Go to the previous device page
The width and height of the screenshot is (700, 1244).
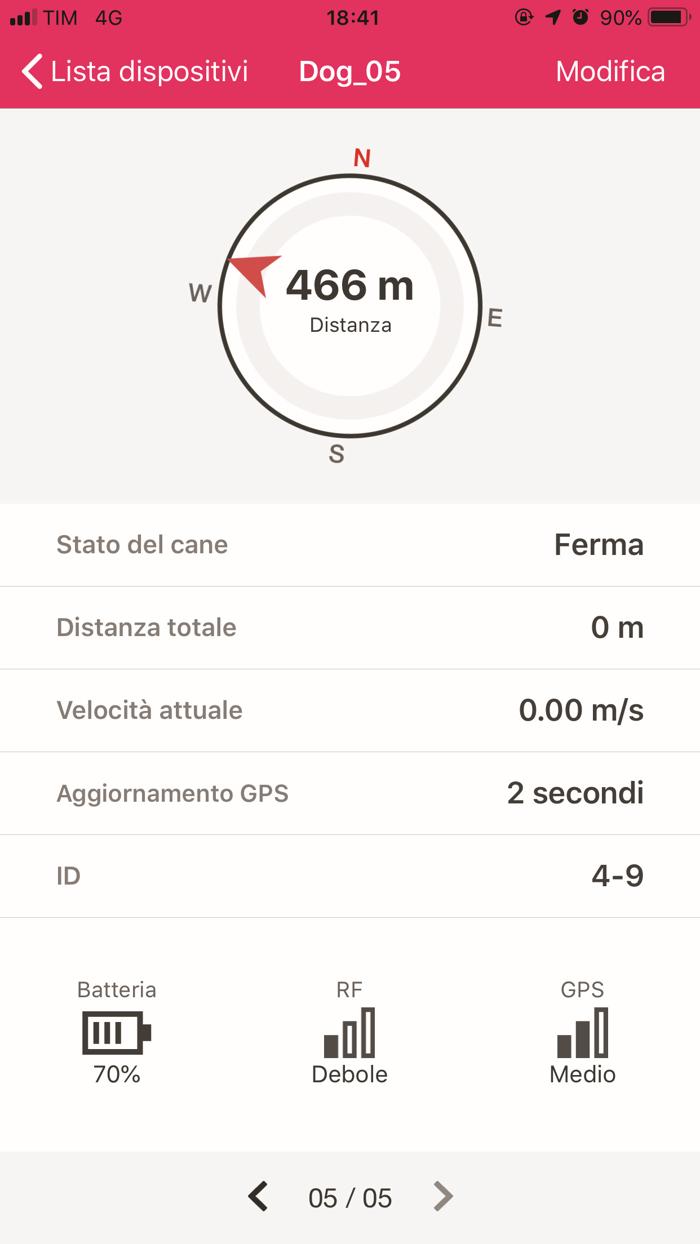pyautogui.click(x=258, y=1196)
